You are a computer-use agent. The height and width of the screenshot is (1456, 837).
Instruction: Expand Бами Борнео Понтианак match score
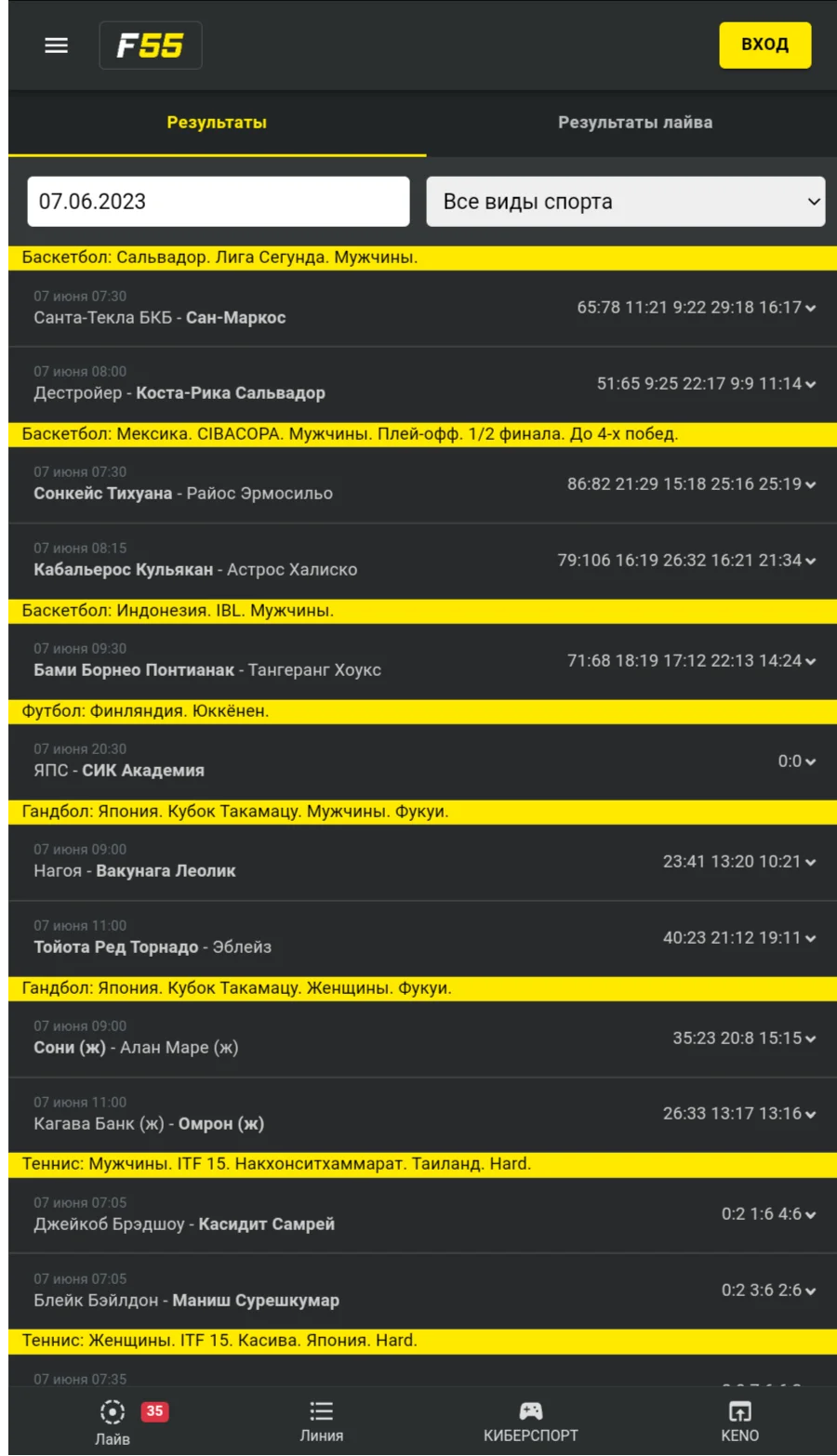coord(810,662)
